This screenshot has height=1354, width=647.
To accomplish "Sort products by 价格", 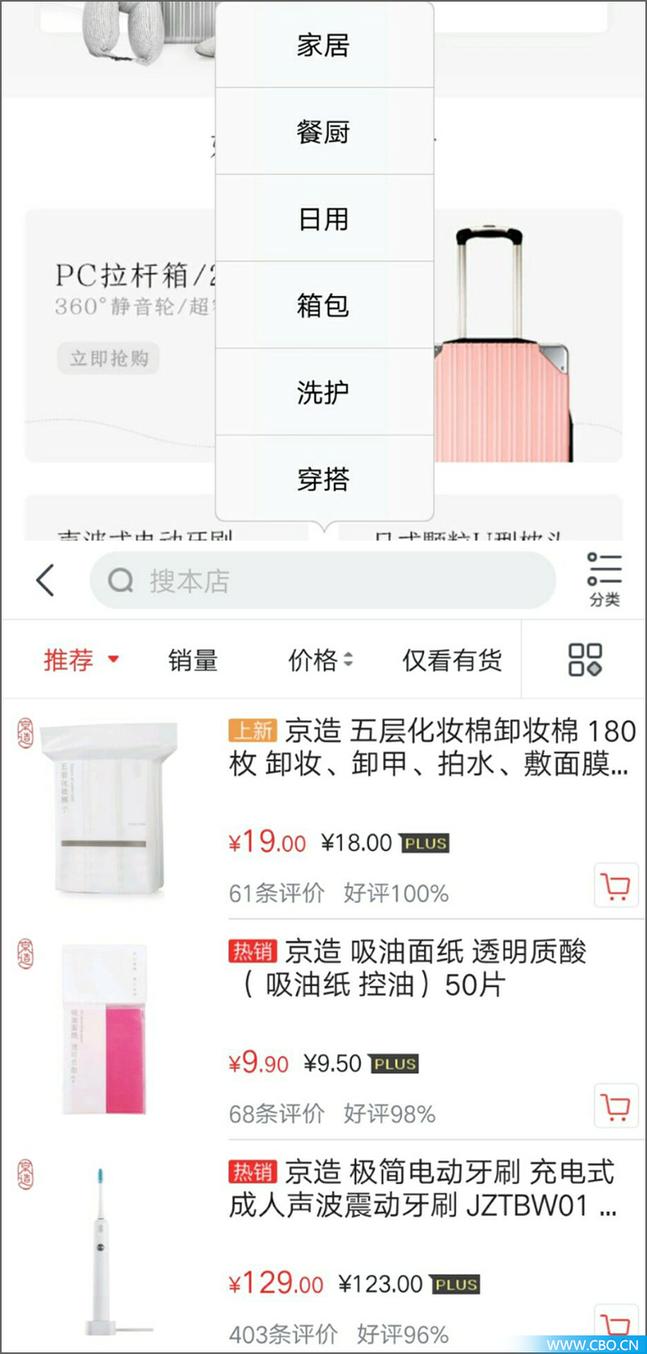I will click(320, 660).
